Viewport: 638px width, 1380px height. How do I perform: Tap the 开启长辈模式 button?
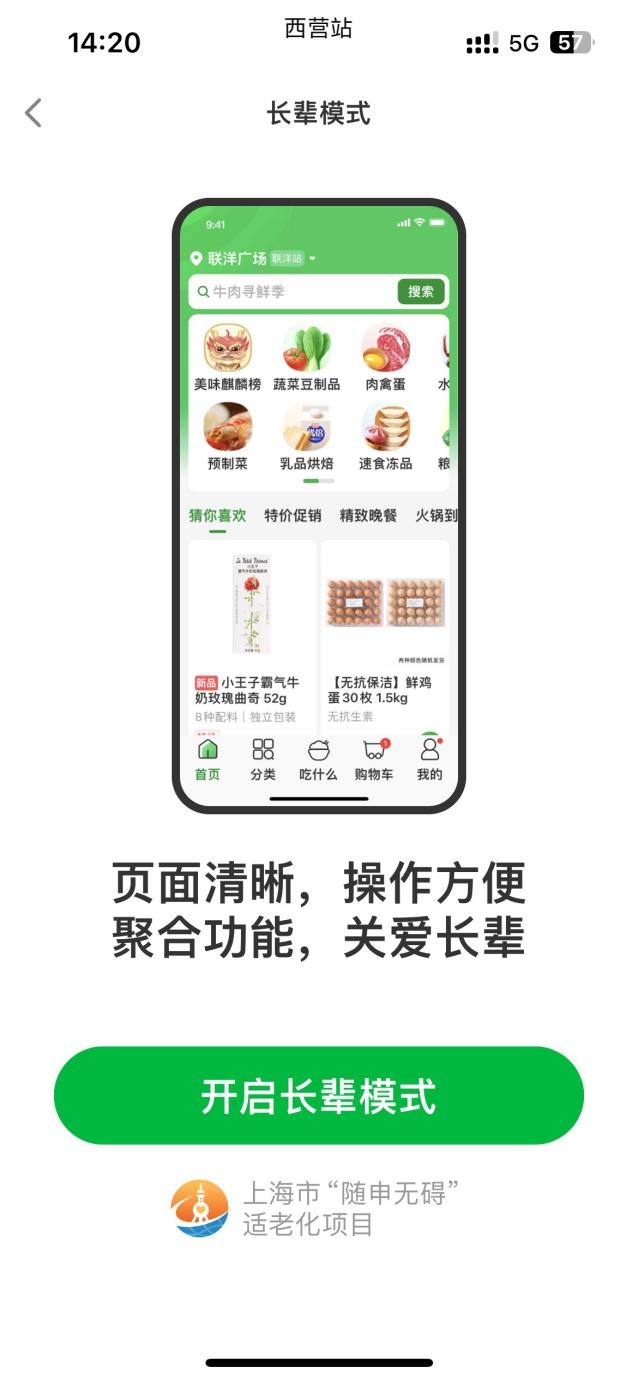pos(318,1096)
